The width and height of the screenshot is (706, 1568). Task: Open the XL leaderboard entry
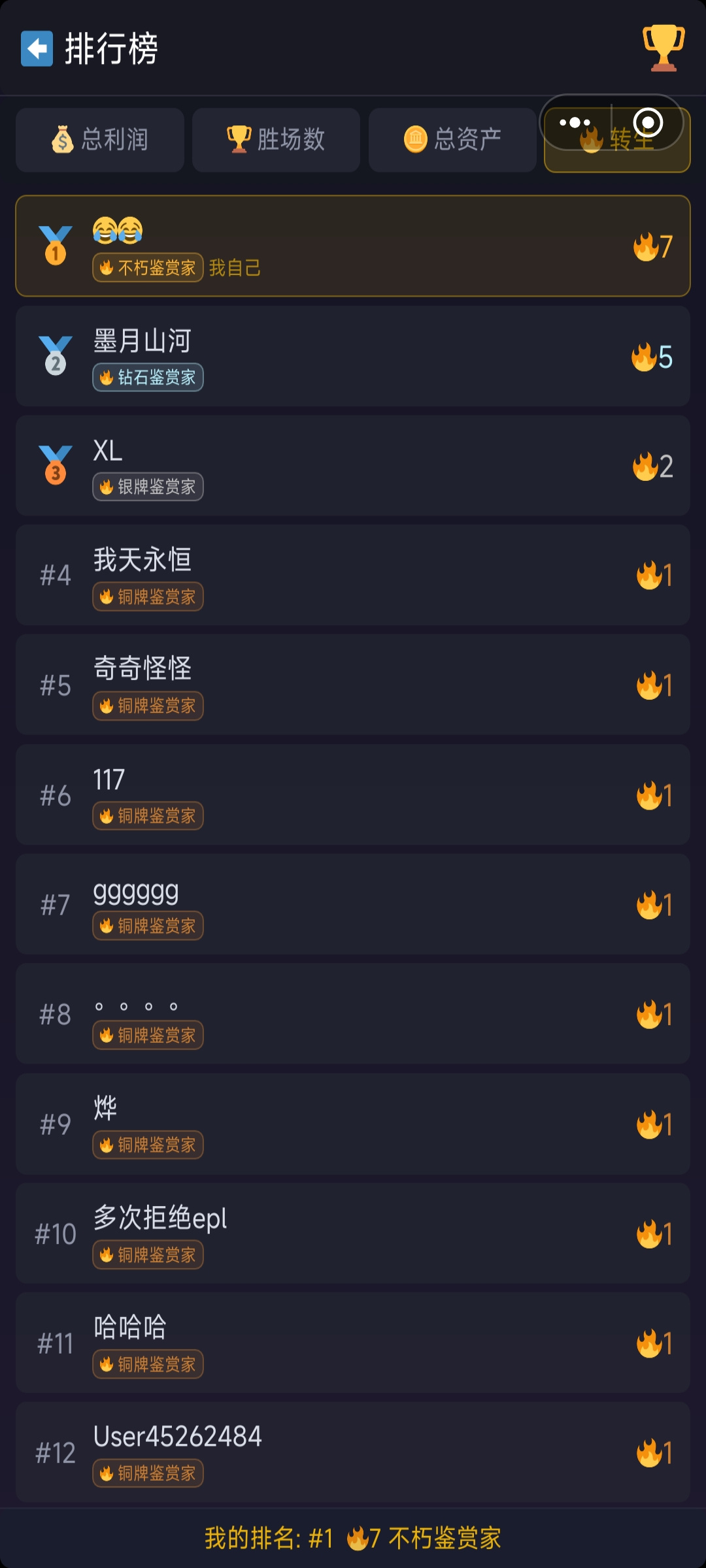click(x=353, y=466)
